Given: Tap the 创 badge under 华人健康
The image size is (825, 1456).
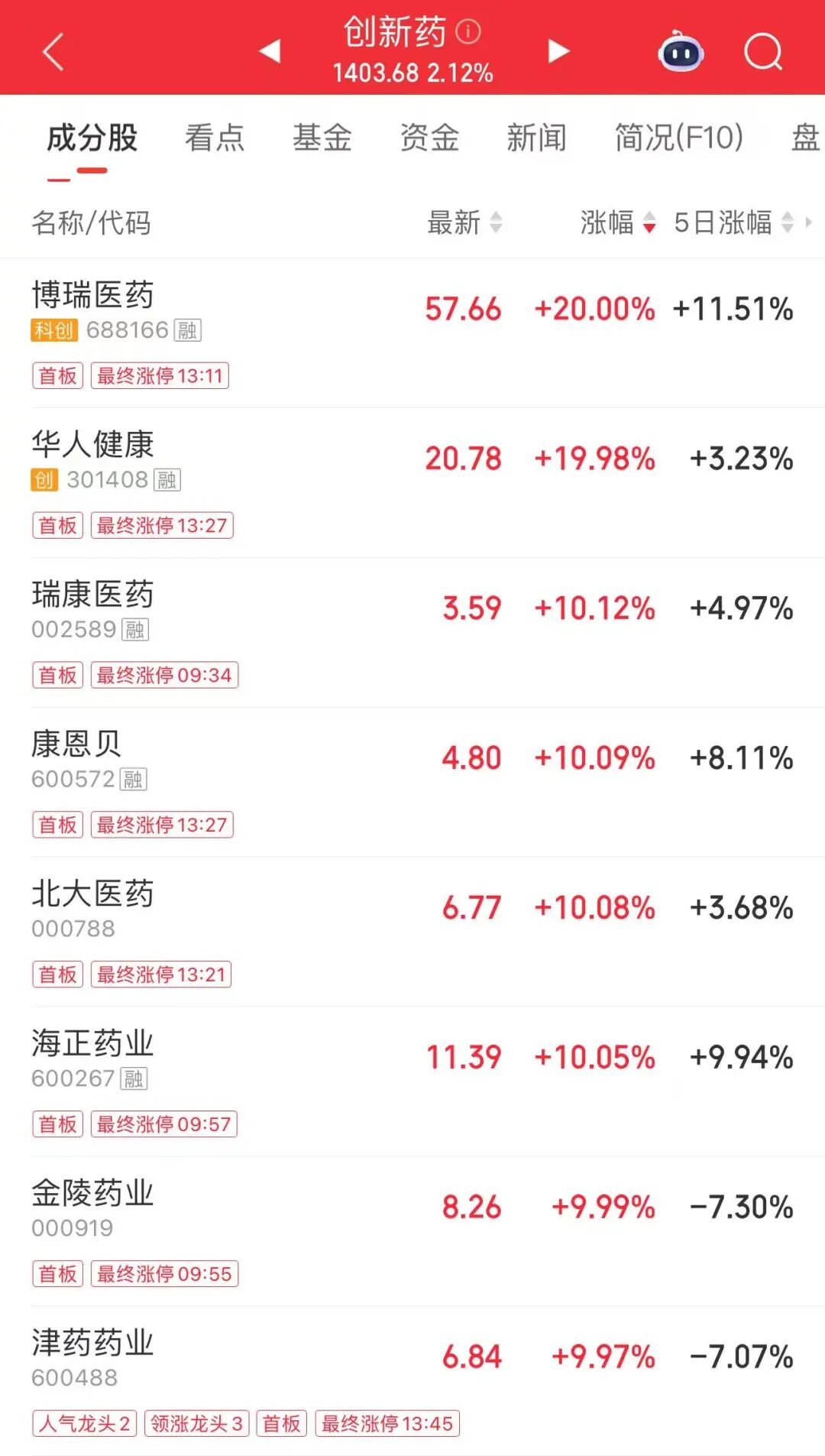Looking at the screenshot, I should (44, 482).
